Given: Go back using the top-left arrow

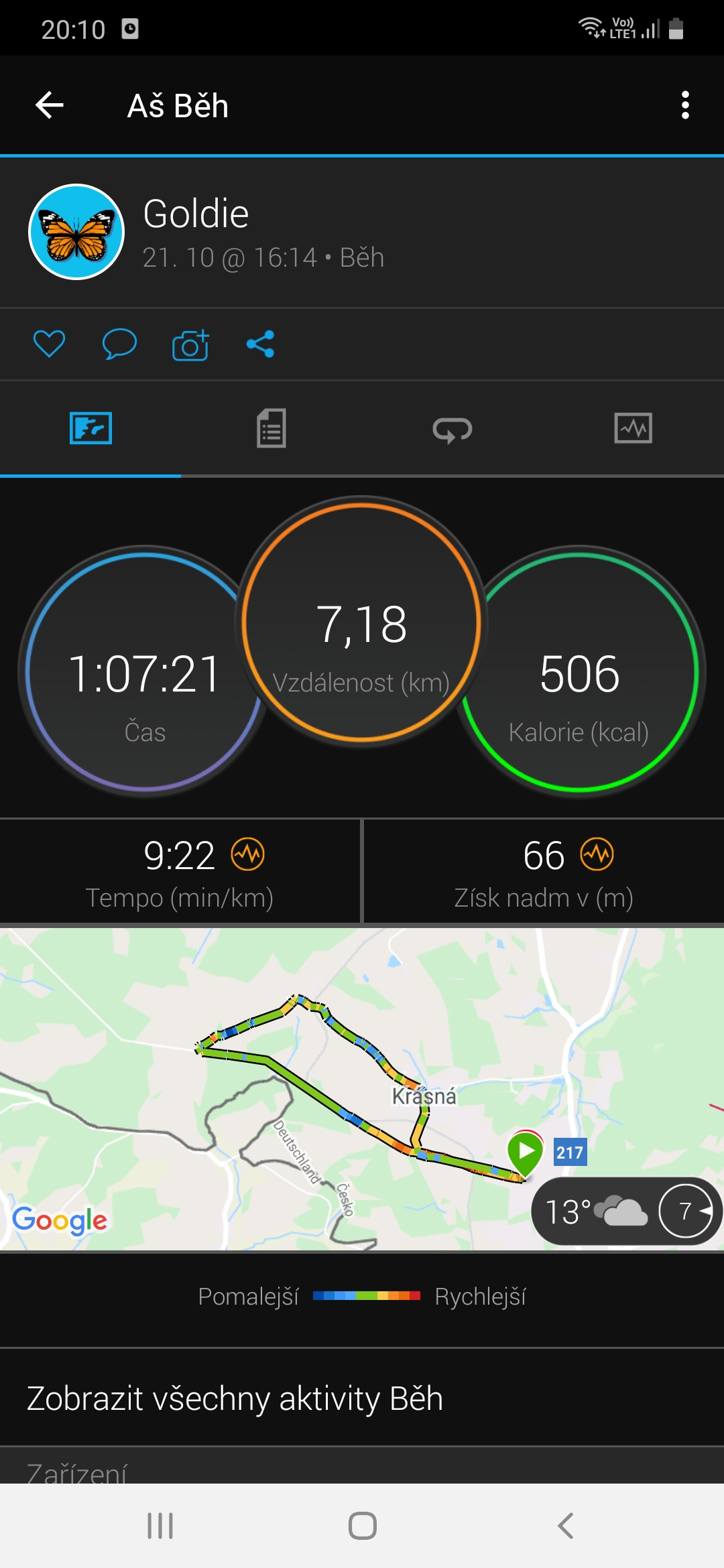Looking at the screenshot, I should (50, 105).
